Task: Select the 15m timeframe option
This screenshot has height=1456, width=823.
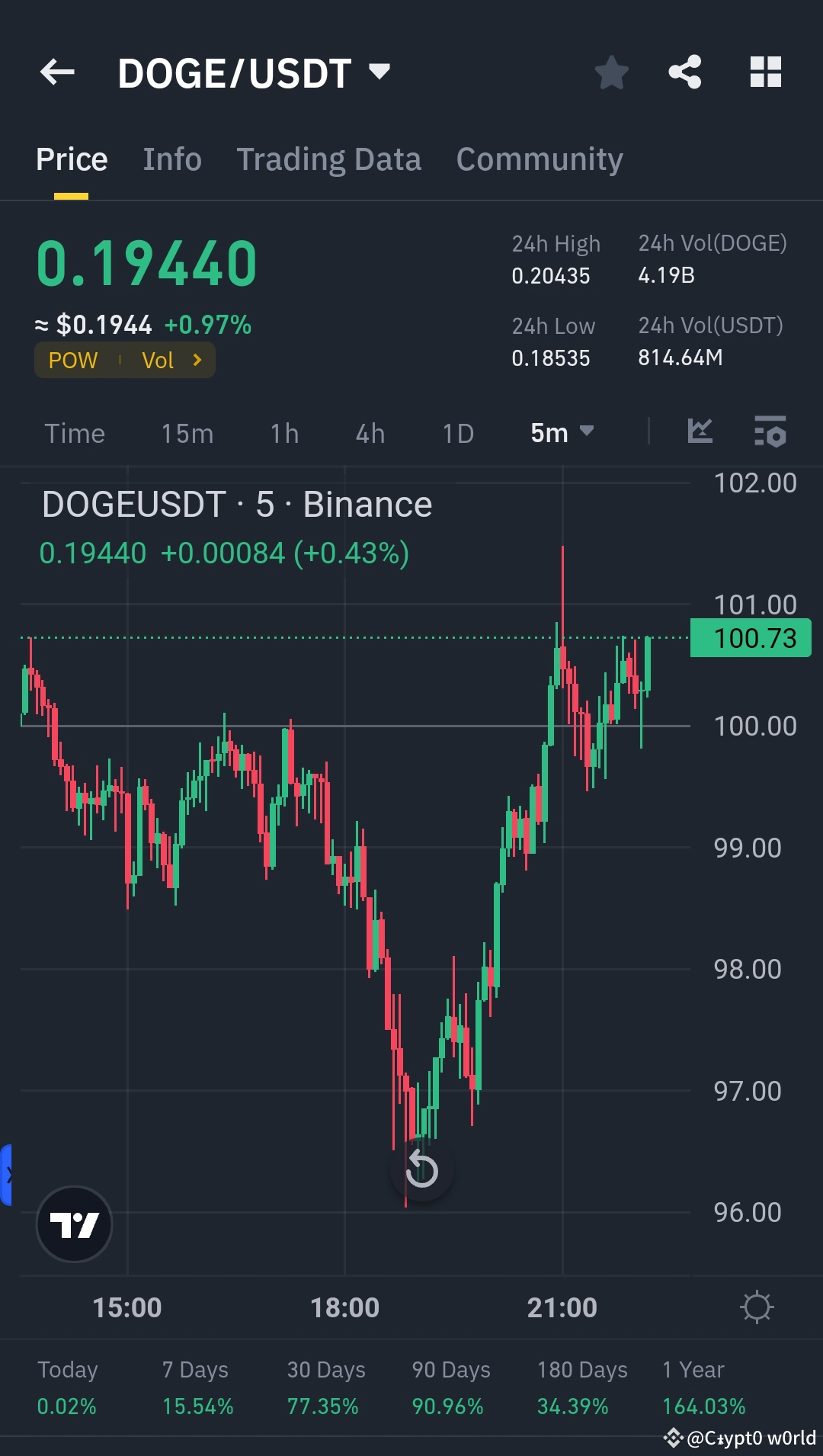Action: pyautogui.click(x=187, y=432)
